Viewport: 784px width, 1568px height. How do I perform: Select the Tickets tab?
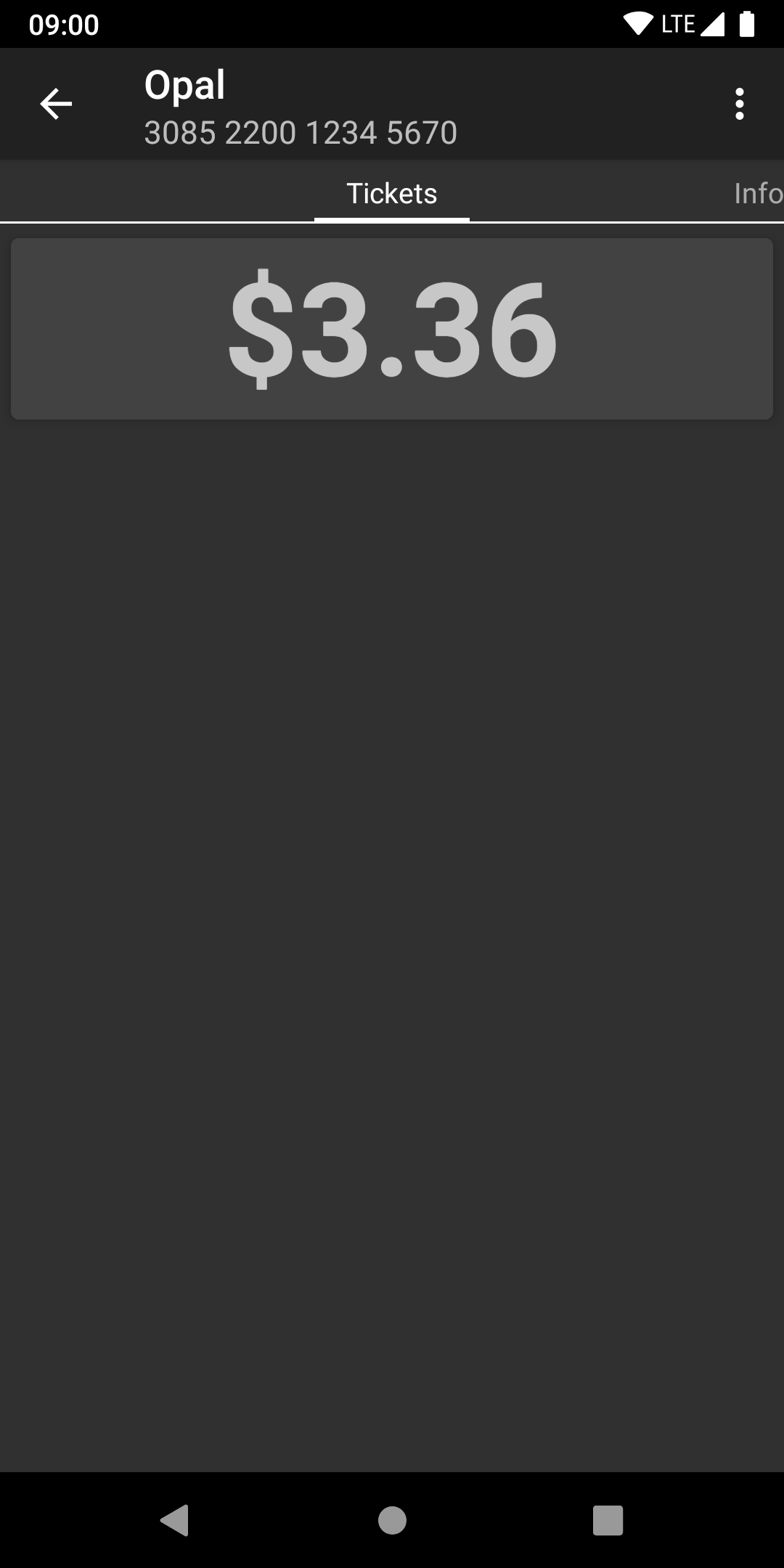392,194
